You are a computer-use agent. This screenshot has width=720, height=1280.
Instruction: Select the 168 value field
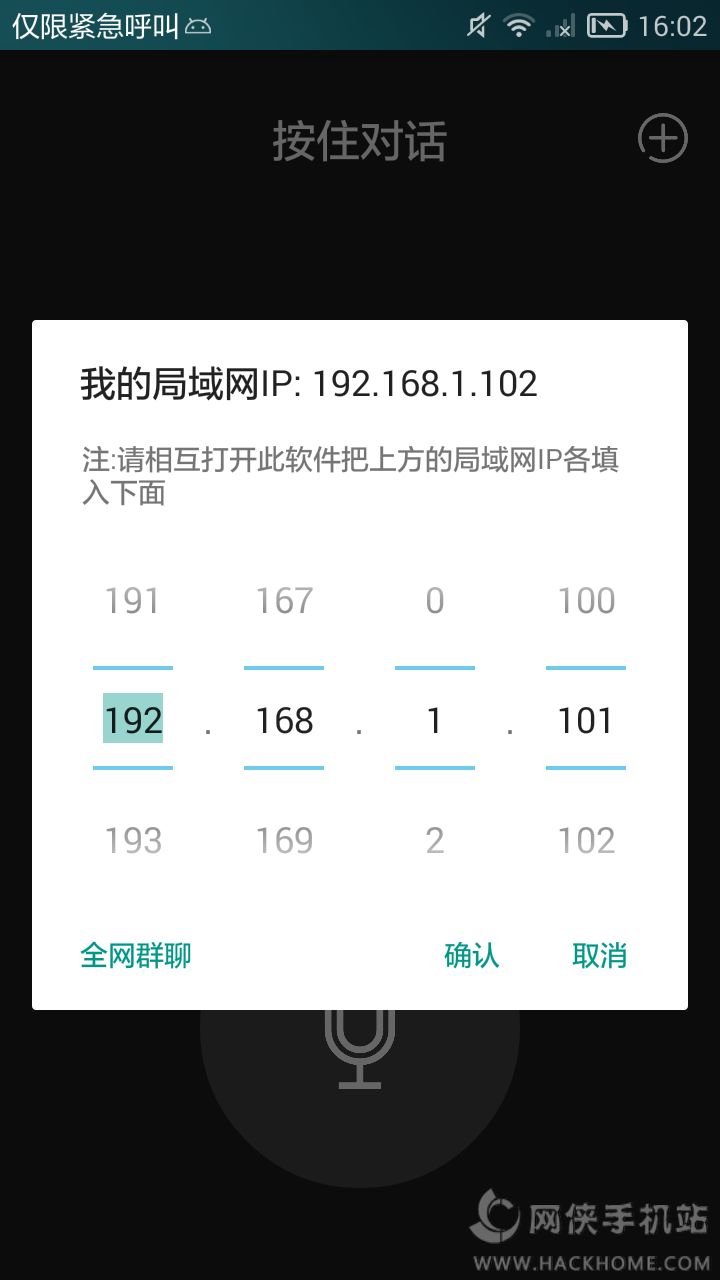(x=284, y=720)
